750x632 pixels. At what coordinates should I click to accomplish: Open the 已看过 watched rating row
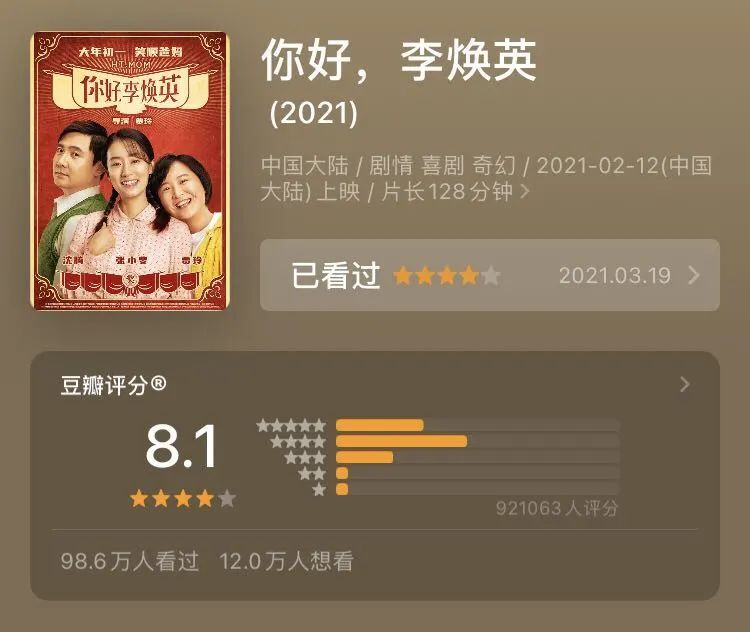click(x=489, y=275)
